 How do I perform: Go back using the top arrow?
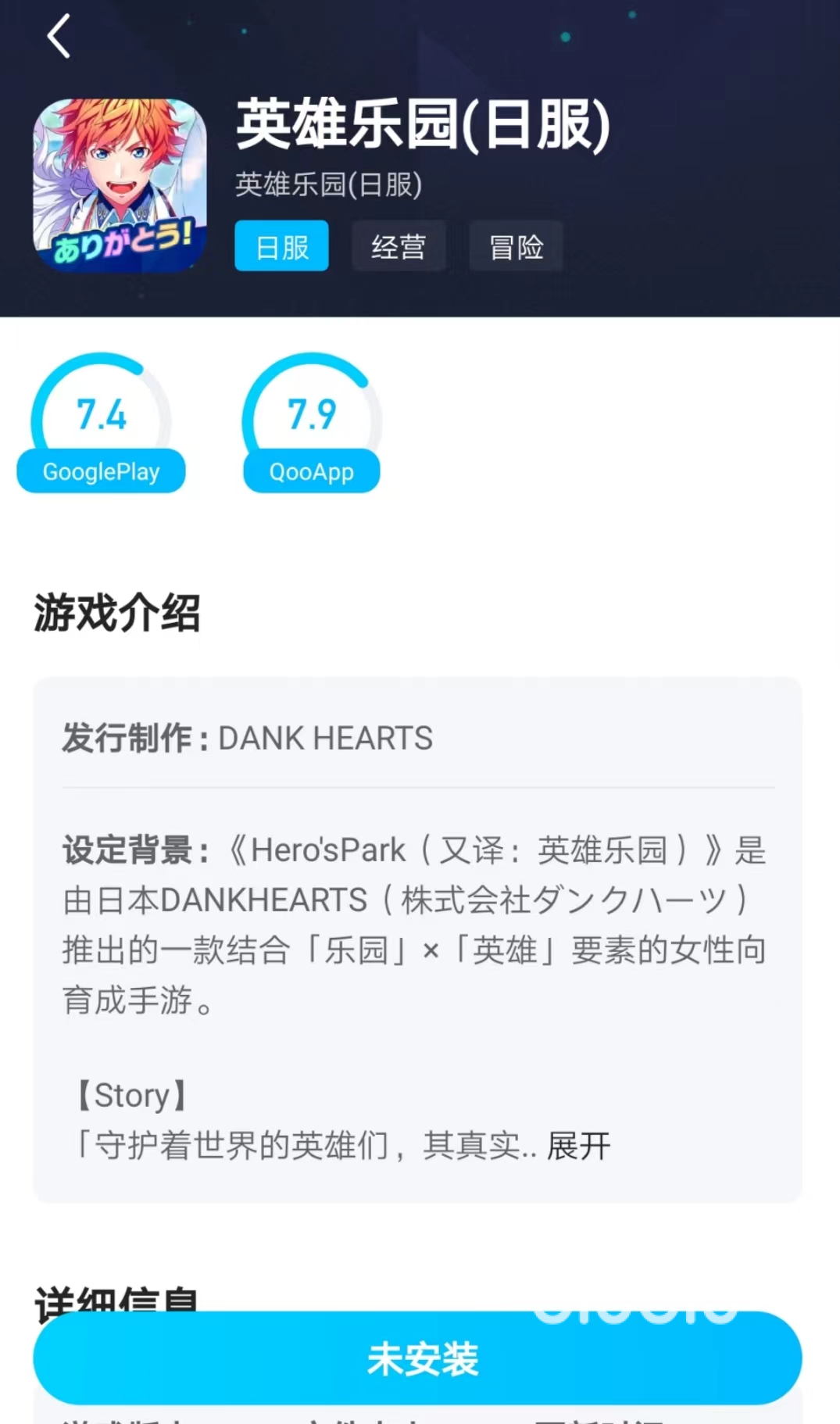coord(59,37)
